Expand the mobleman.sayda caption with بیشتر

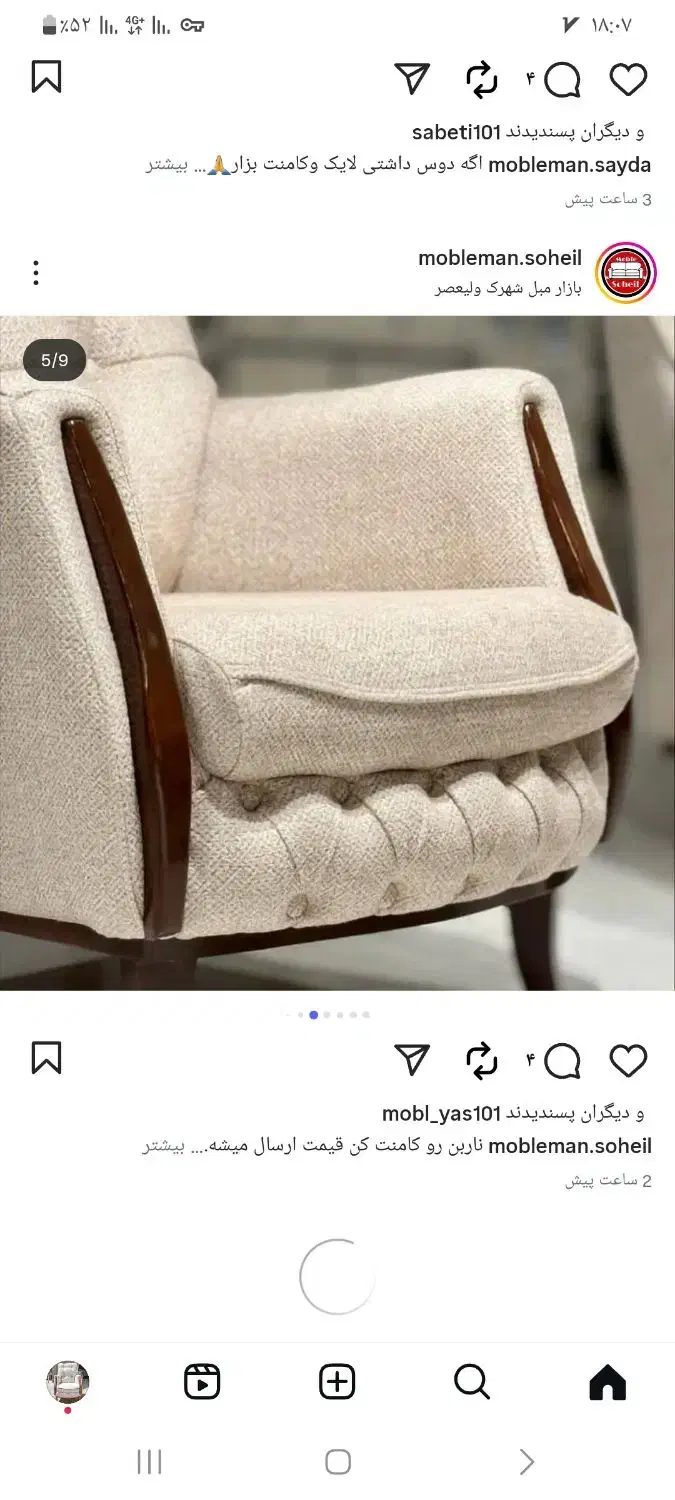pos(166,165)
